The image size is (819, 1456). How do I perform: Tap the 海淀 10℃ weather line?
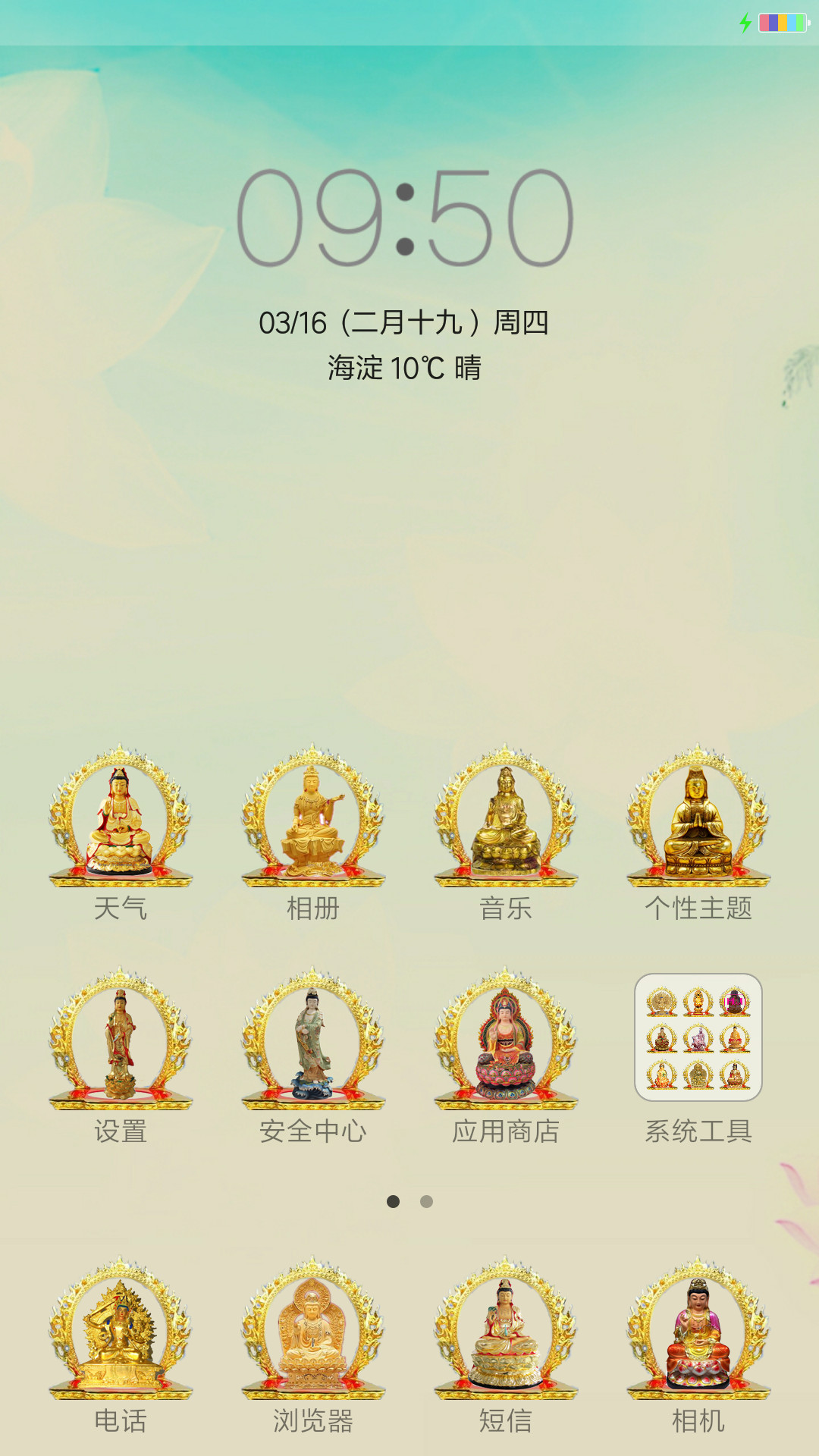405,368
